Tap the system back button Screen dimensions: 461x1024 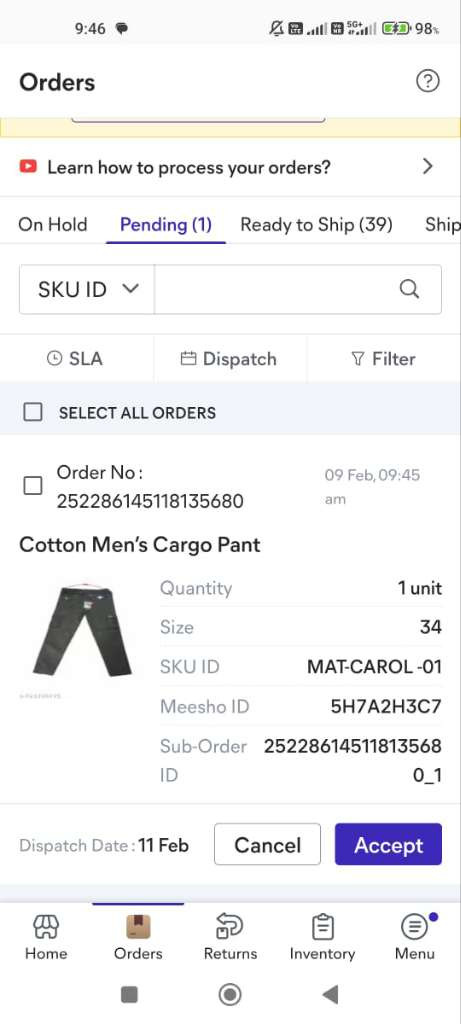coord(330,995)
